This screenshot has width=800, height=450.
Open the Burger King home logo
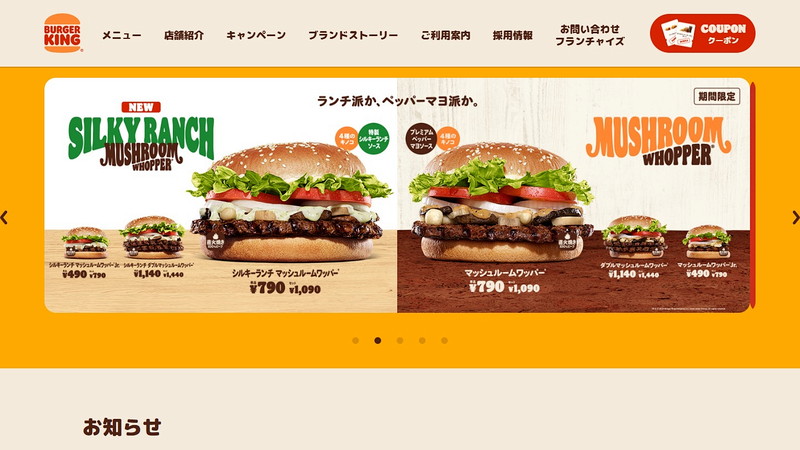coord(63,34)
